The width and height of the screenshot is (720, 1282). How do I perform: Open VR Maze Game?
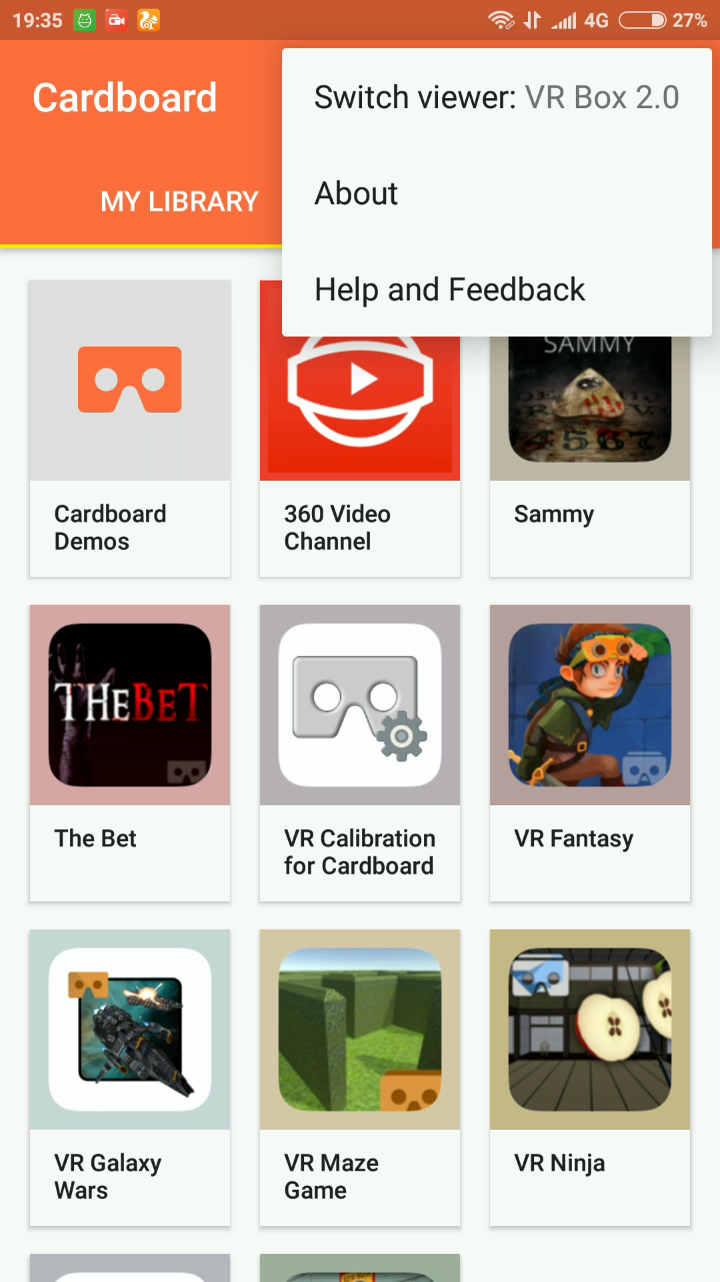pyautogui.click(x=360, y=1077)
